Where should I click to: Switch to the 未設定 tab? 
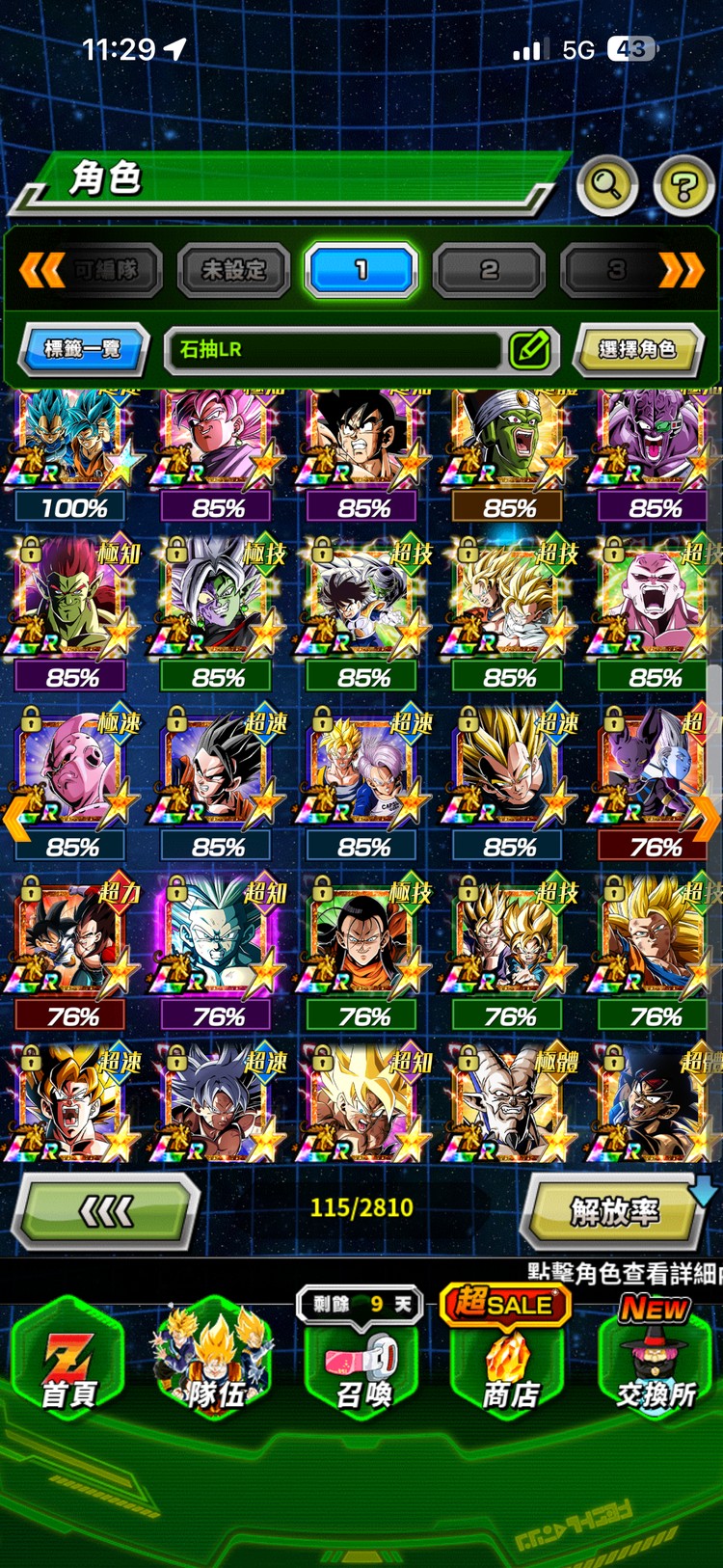[x=234, y=271]
